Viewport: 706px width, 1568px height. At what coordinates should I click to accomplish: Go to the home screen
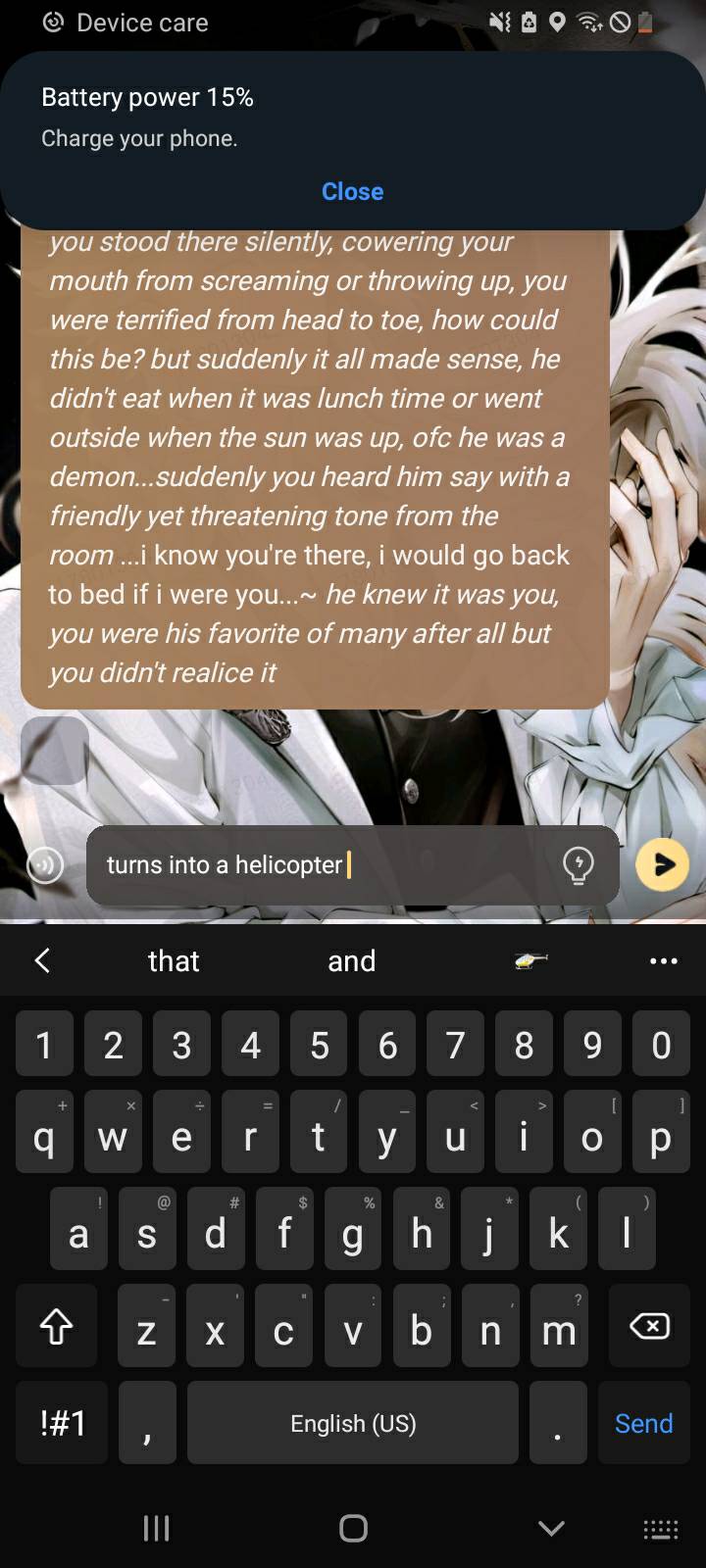coord(353,1528)
